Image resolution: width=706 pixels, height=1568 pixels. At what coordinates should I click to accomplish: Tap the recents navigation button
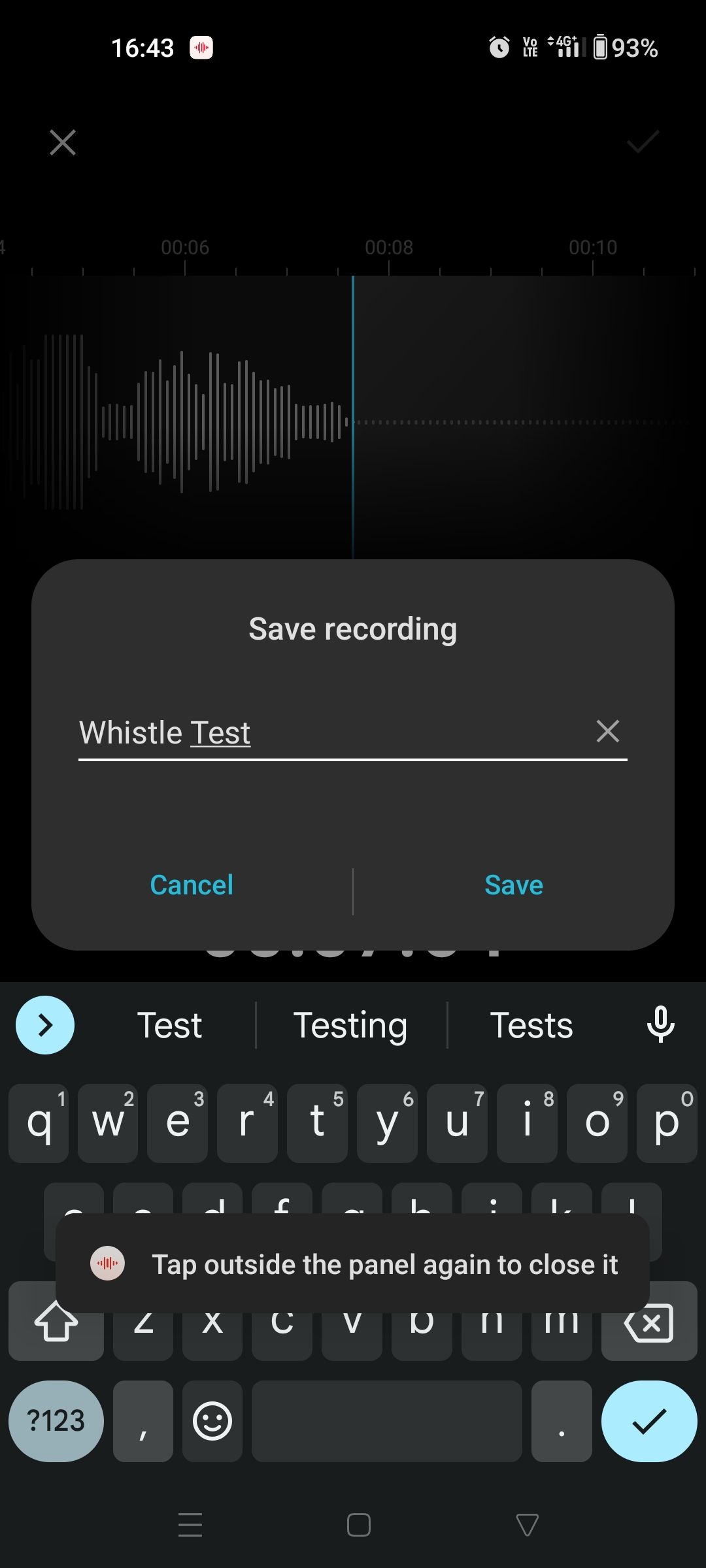point(190,1526)
